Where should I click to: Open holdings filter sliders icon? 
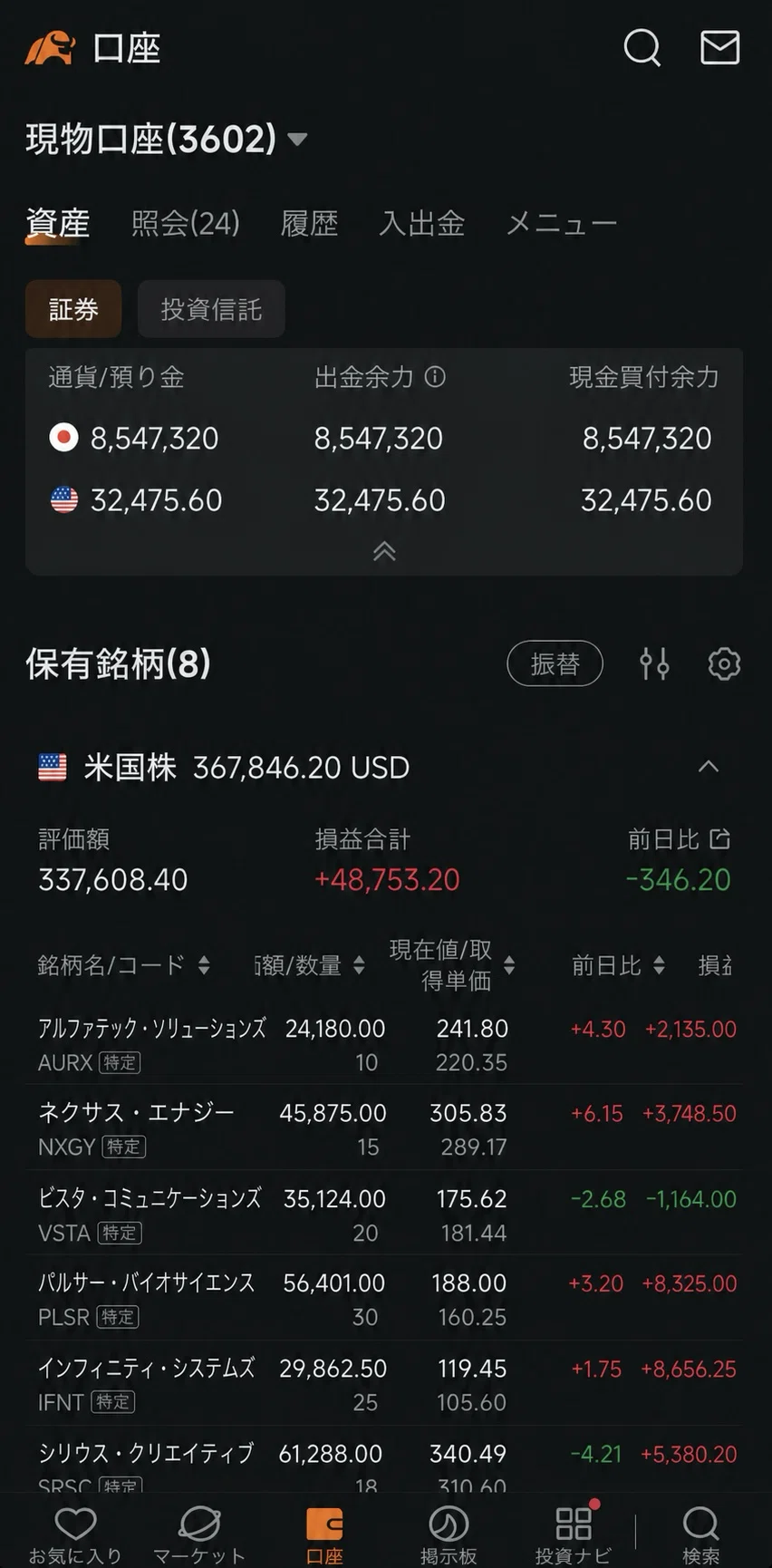[654, 663]
